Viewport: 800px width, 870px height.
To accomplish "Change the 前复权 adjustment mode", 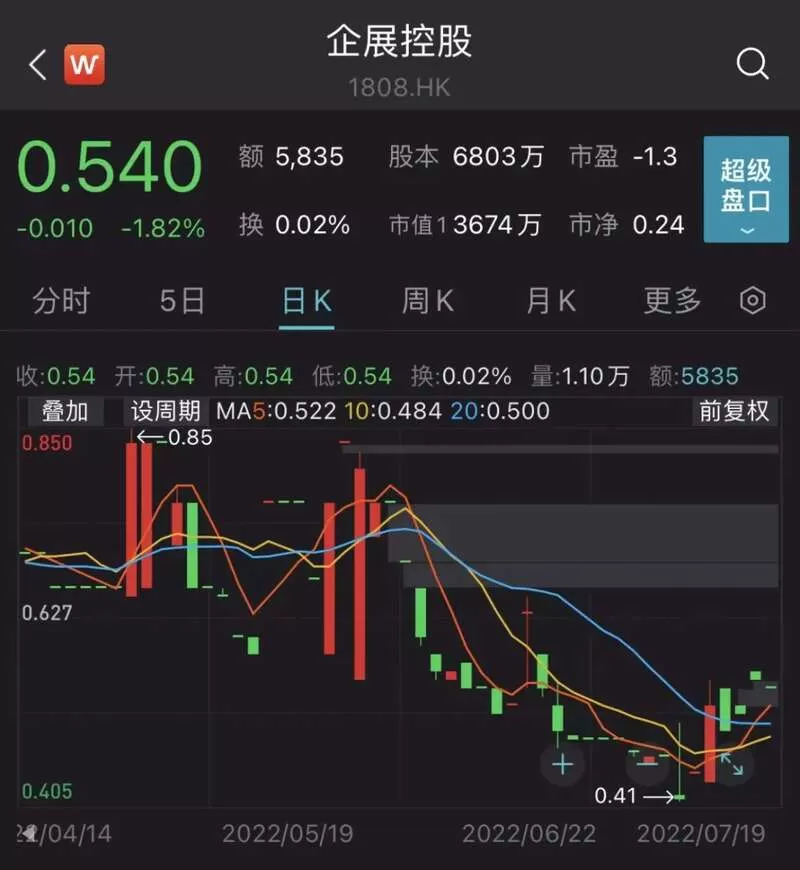I will (x=733, y=411).
